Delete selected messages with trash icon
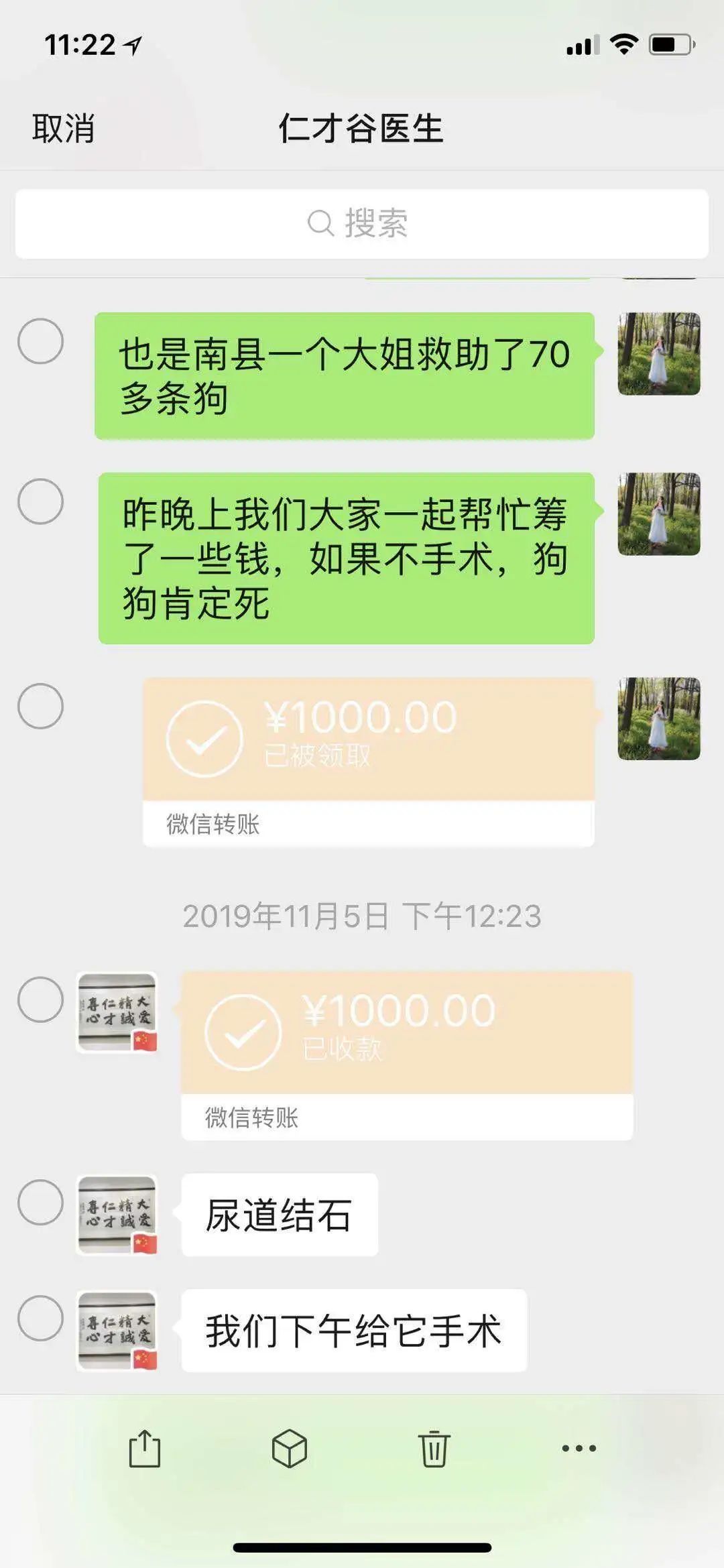 tap(434, 1449)
